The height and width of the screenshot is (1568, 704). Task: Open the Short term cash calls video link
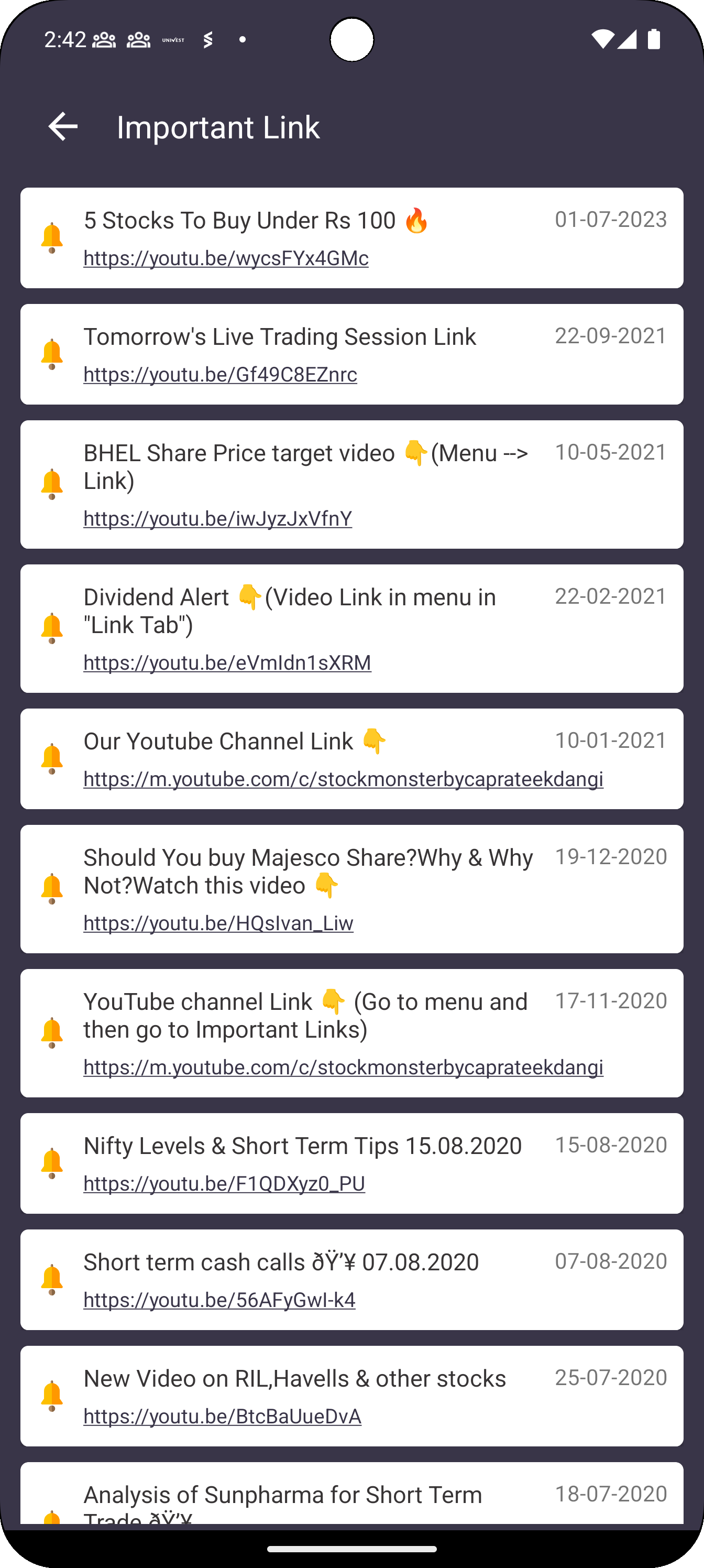pyautogui.click(x=219, y=1300)
